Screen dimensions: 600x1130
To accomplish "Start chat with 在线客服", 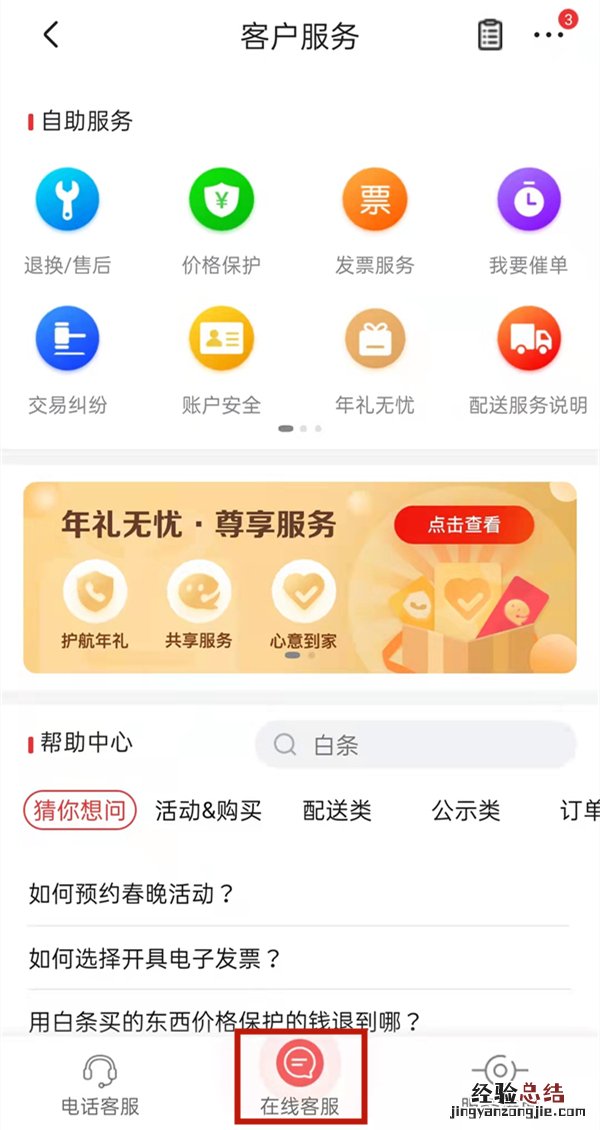I will click(300, 1076).
